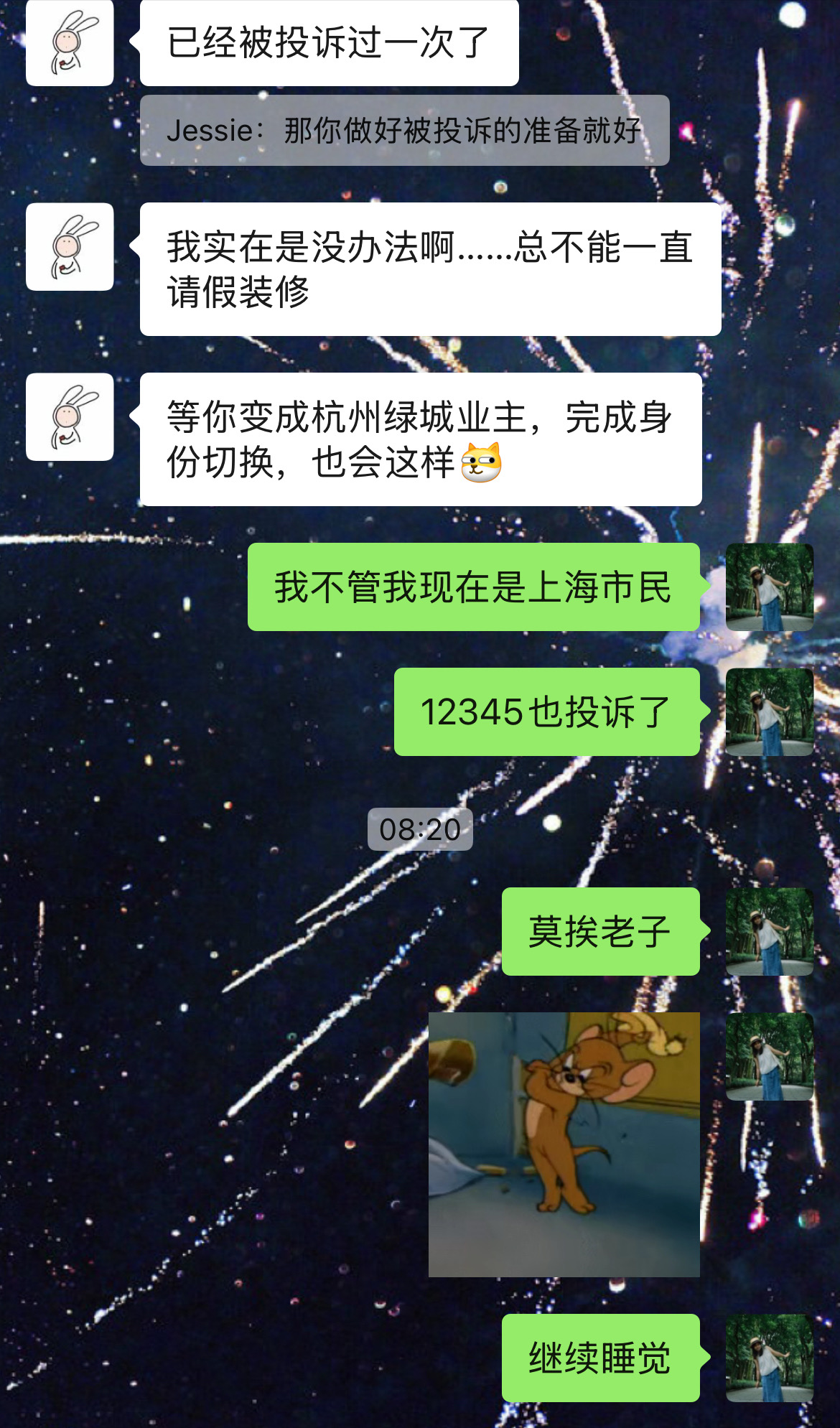Tap the quoted Jessie reply message

[404, 130]
